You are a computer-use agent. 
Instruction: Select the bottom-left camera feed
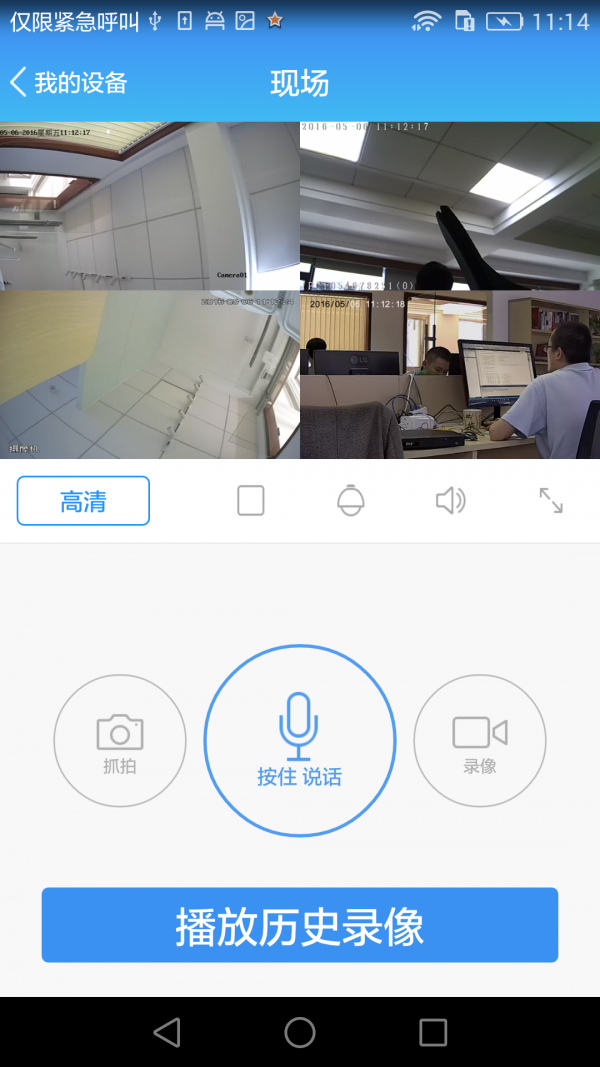tap(150, 375)
